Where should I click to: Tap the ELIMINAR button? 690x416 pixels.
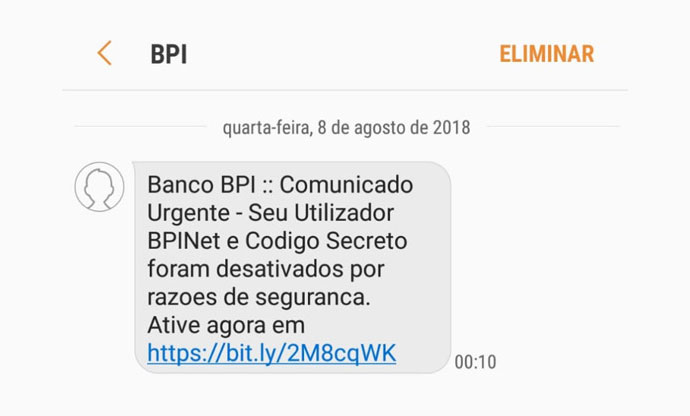pos(546,54)
